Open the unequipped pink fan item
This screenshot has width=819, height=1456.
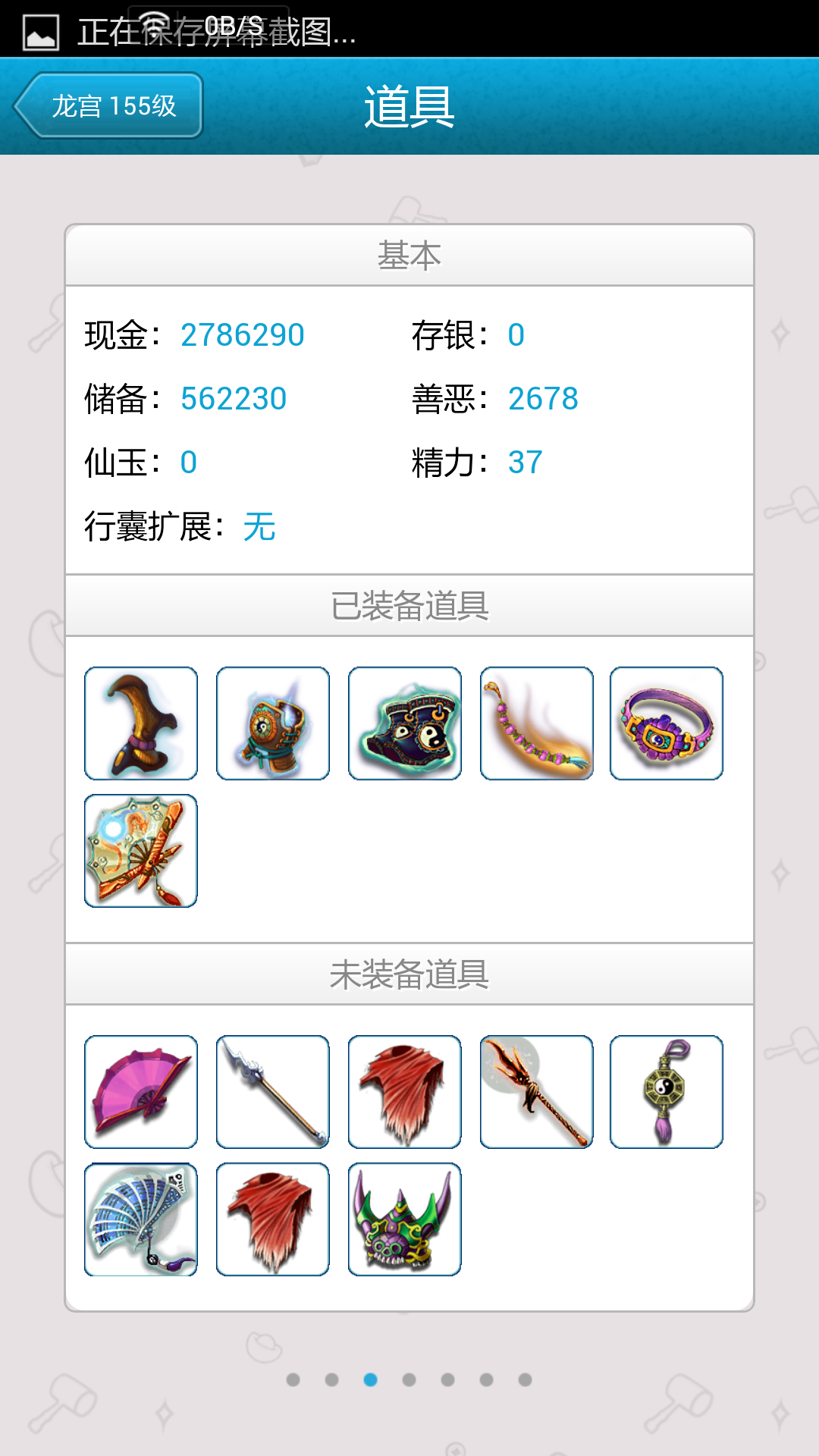point(141,1092)
